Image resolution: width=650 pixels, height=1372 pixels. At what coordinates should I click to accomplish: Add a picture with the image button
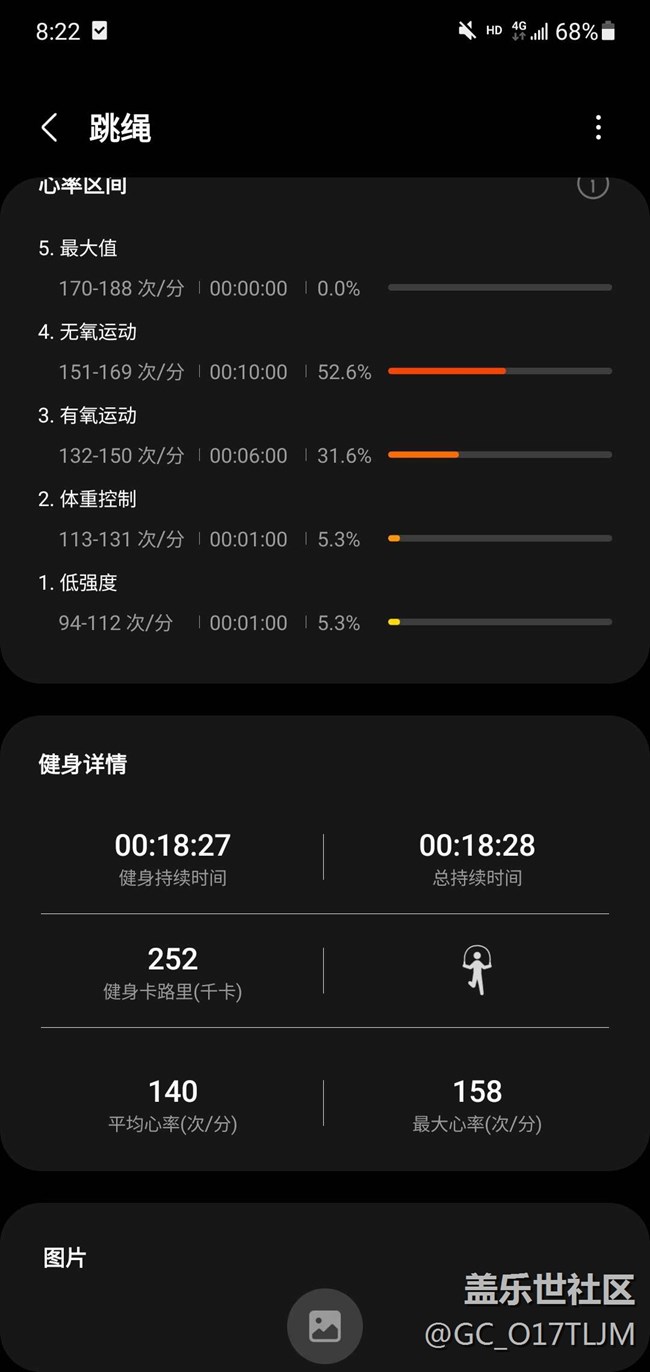[x=325, y=1326]
